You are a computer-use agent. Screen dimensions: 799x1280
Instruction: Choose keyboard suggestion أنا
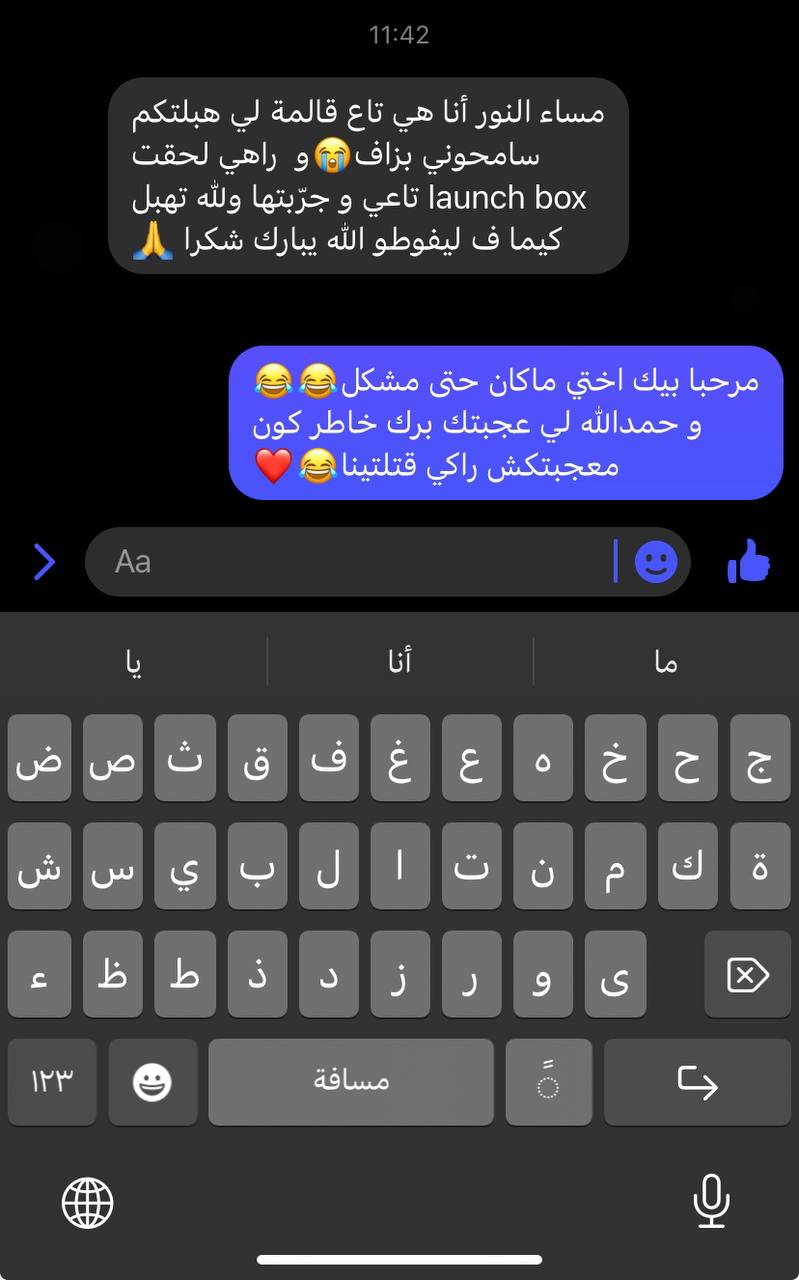(x=400, y=662)
